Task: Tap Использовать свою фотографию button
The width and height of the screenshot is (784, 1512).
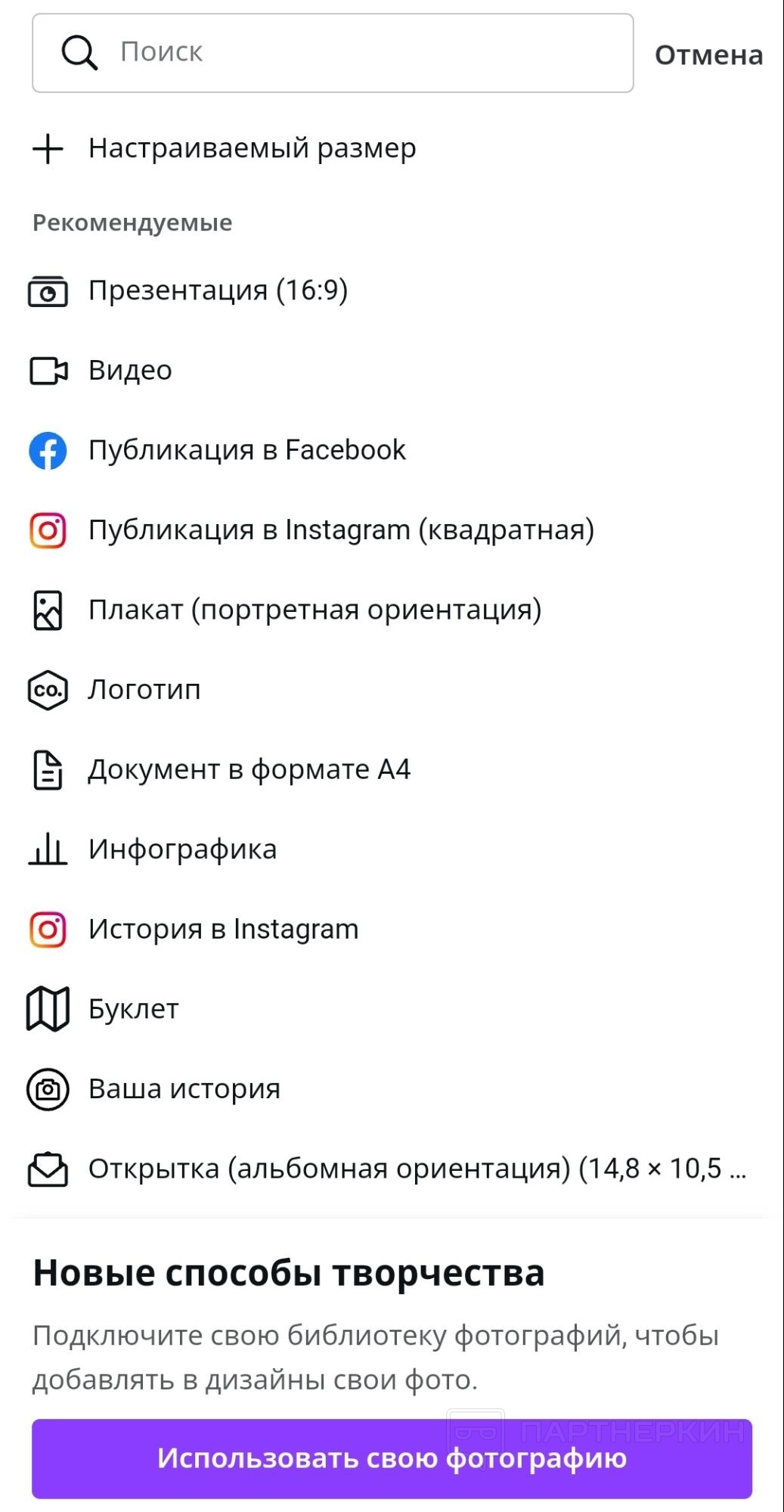Action: pyautogui.click(x=392, y=1458)
